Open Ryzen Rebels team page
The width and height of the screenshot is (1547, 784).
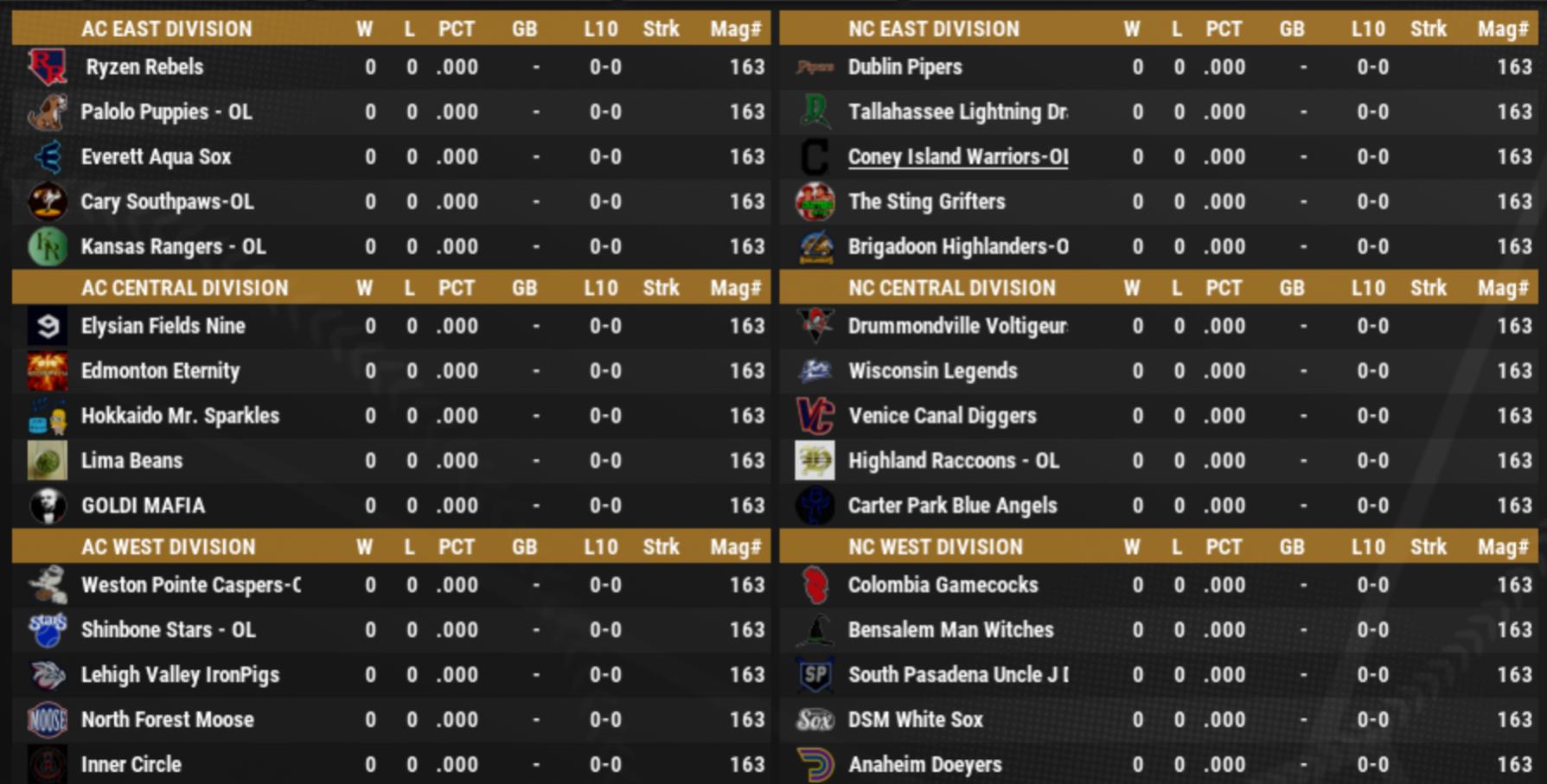pos(144,67)
